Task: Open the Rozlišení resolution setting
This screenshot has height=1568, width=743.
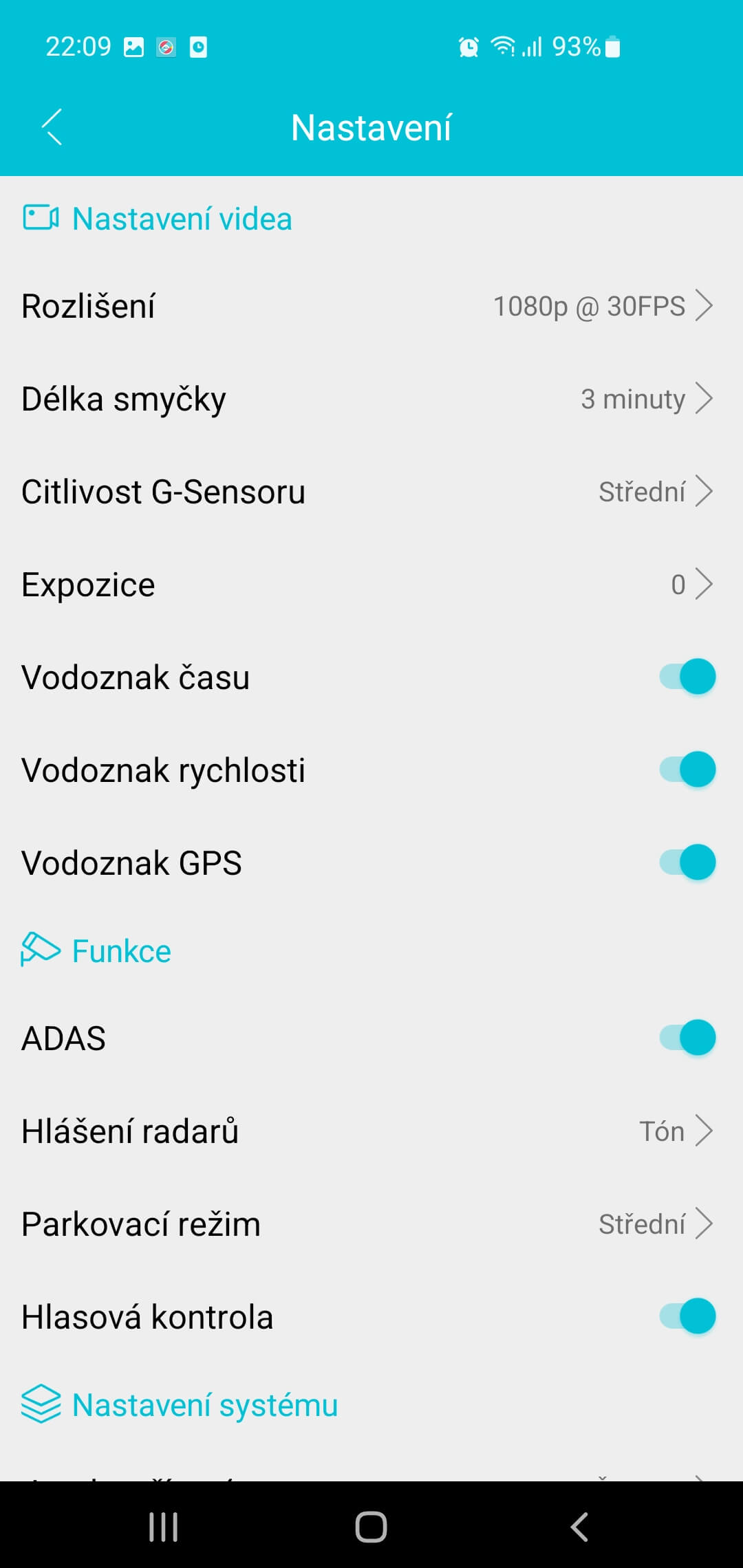Action: 371,306
